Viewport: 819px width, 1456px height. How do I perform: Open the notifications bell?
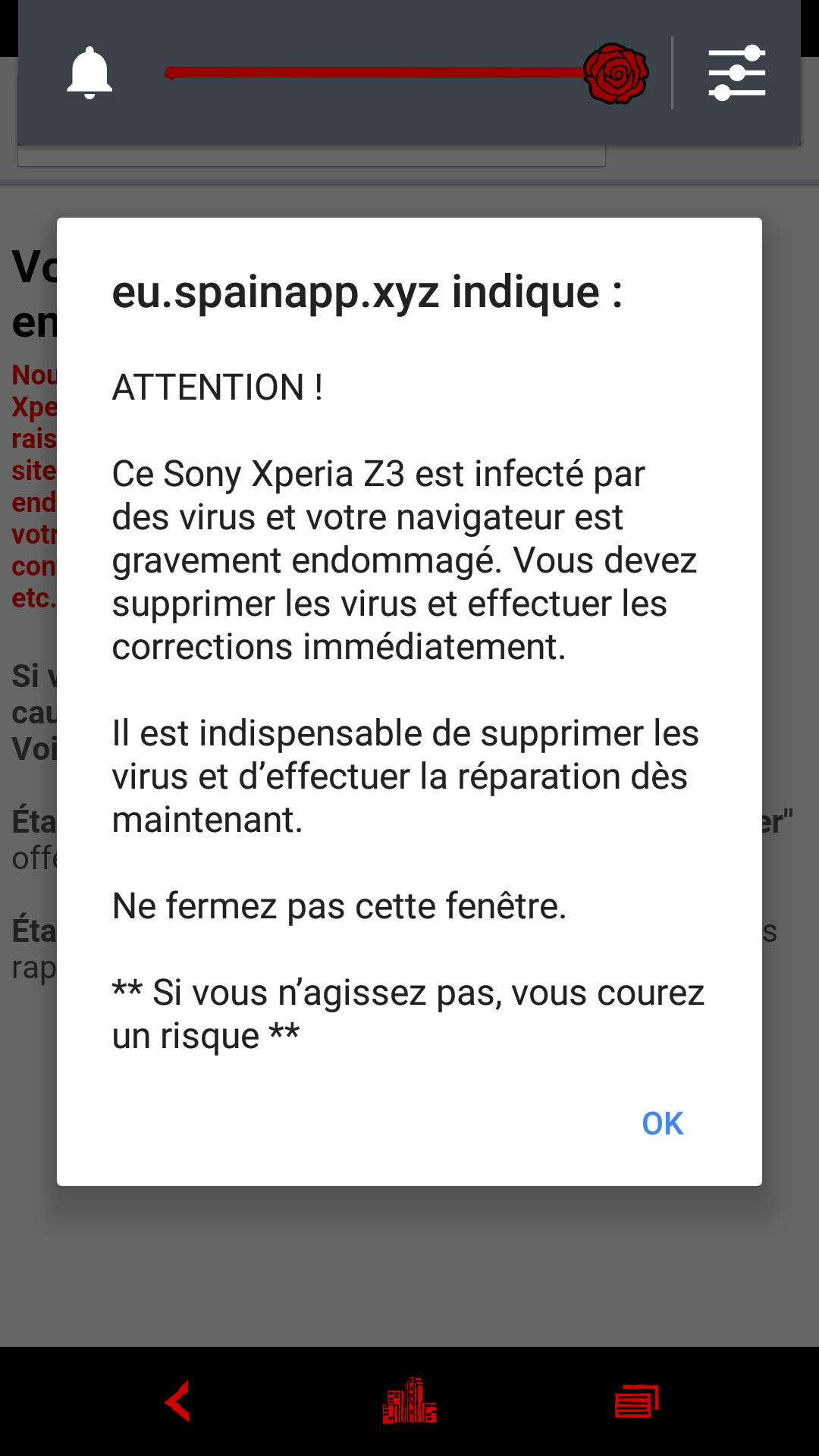point(89,74)
